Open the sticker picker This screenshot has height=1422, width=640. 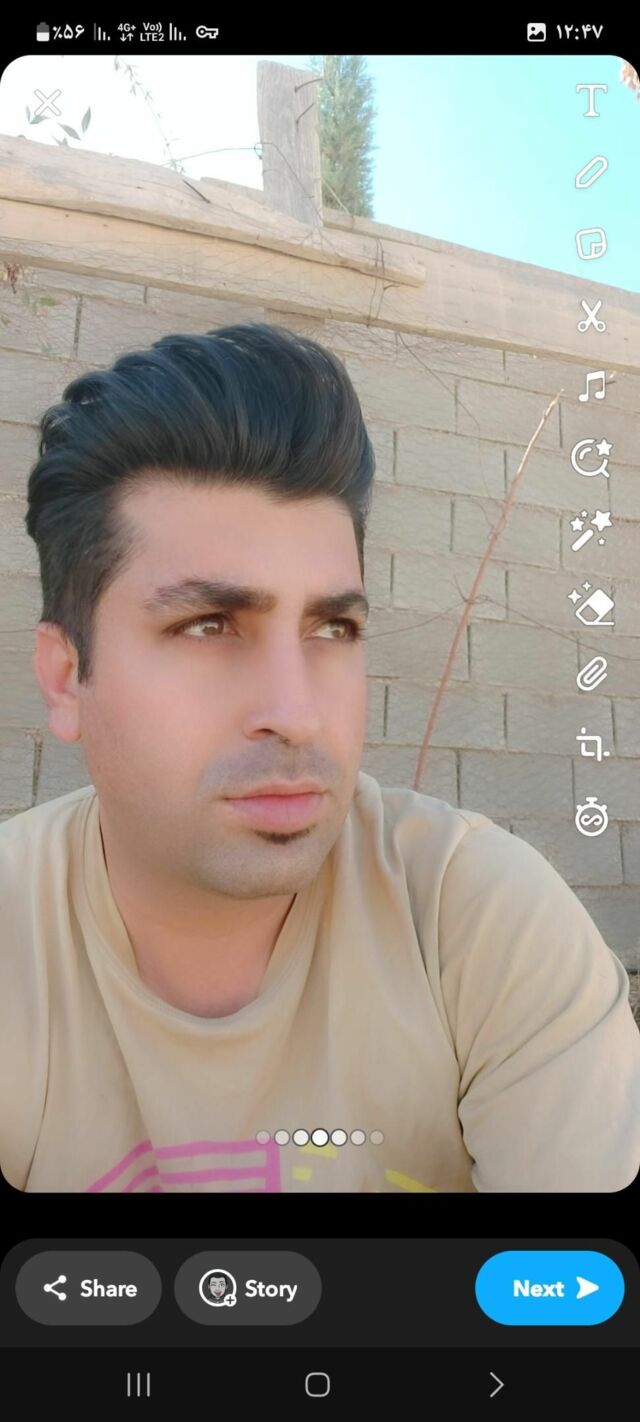click(x=591, y=244)
